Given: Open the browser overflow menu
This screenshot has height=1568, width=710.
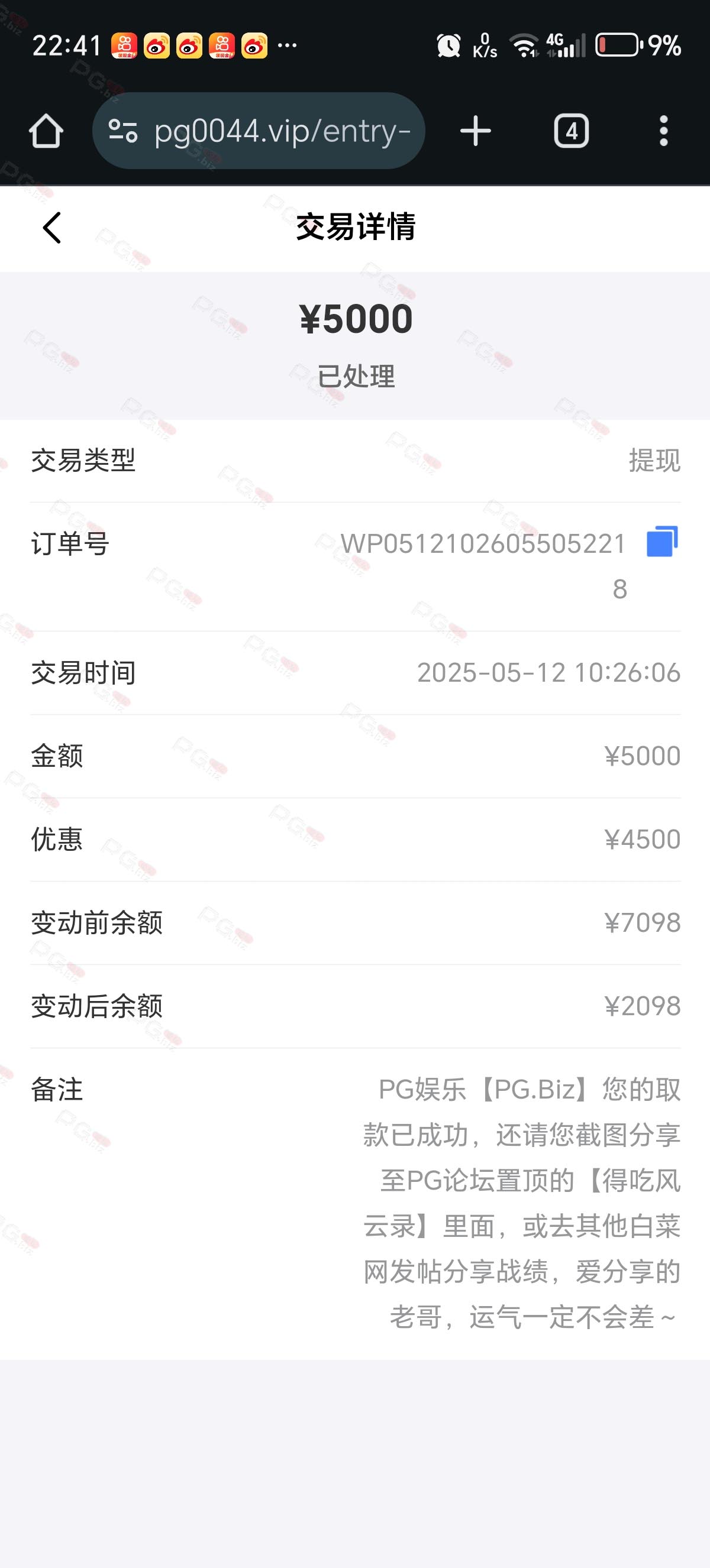Looking at the screenshot, I should (x=664, y=131).
